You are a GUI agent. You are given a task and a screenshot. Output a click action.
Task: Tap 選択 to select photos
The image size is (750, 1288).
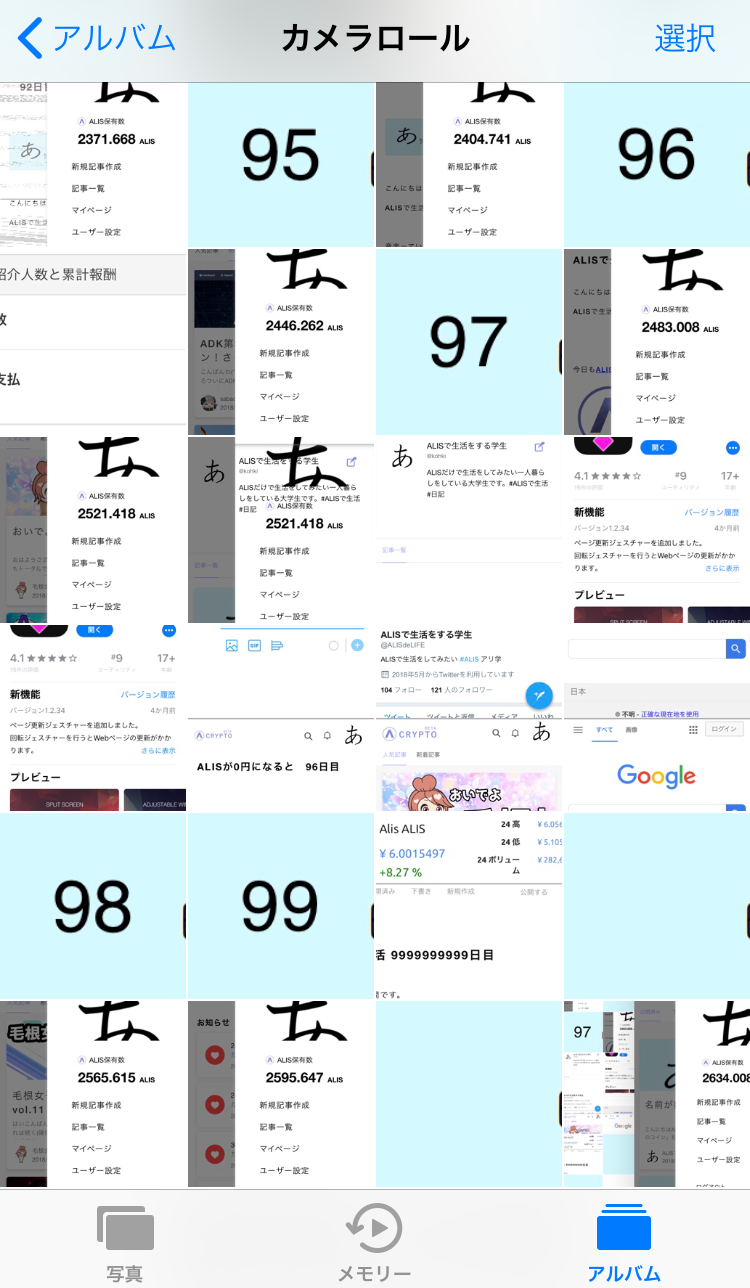684,38
